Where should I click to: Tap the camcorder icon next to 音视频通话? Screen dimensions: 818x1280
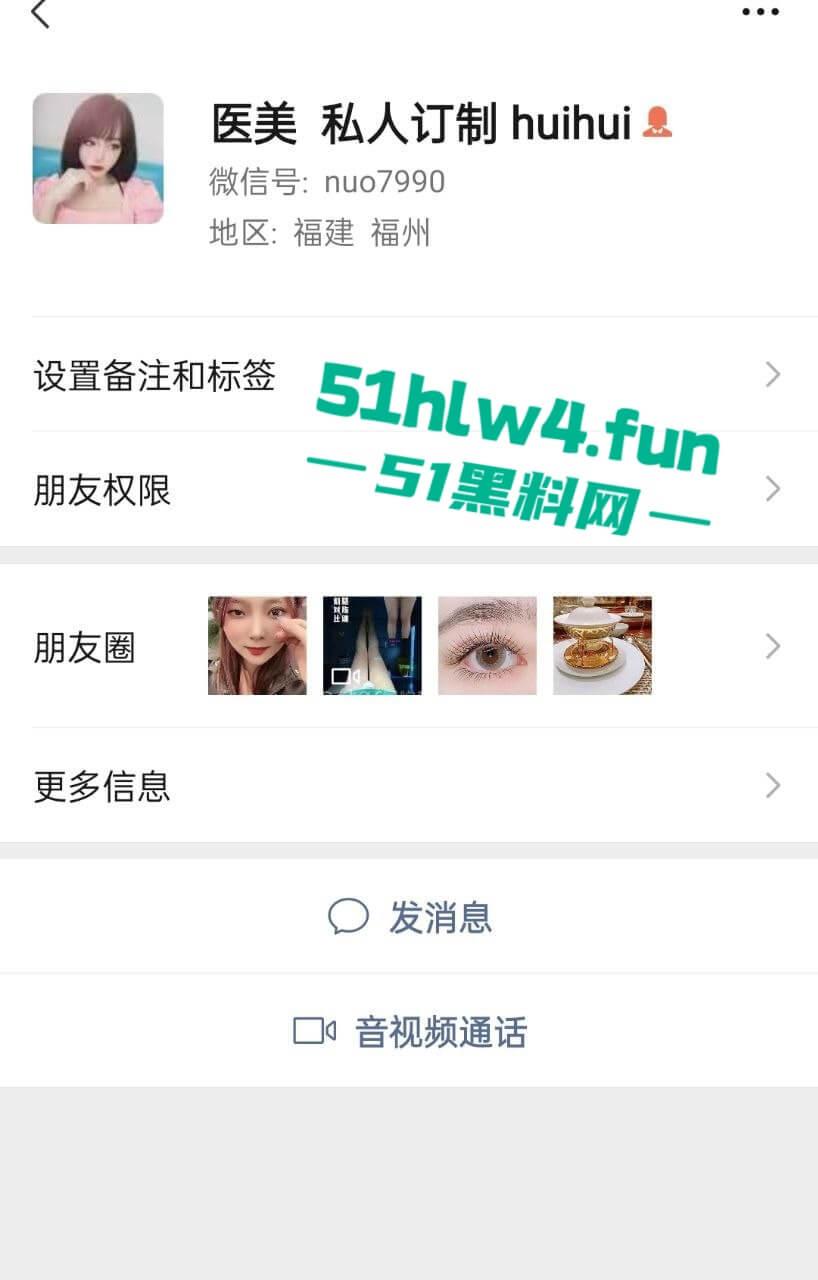[x=312, y=1033]
